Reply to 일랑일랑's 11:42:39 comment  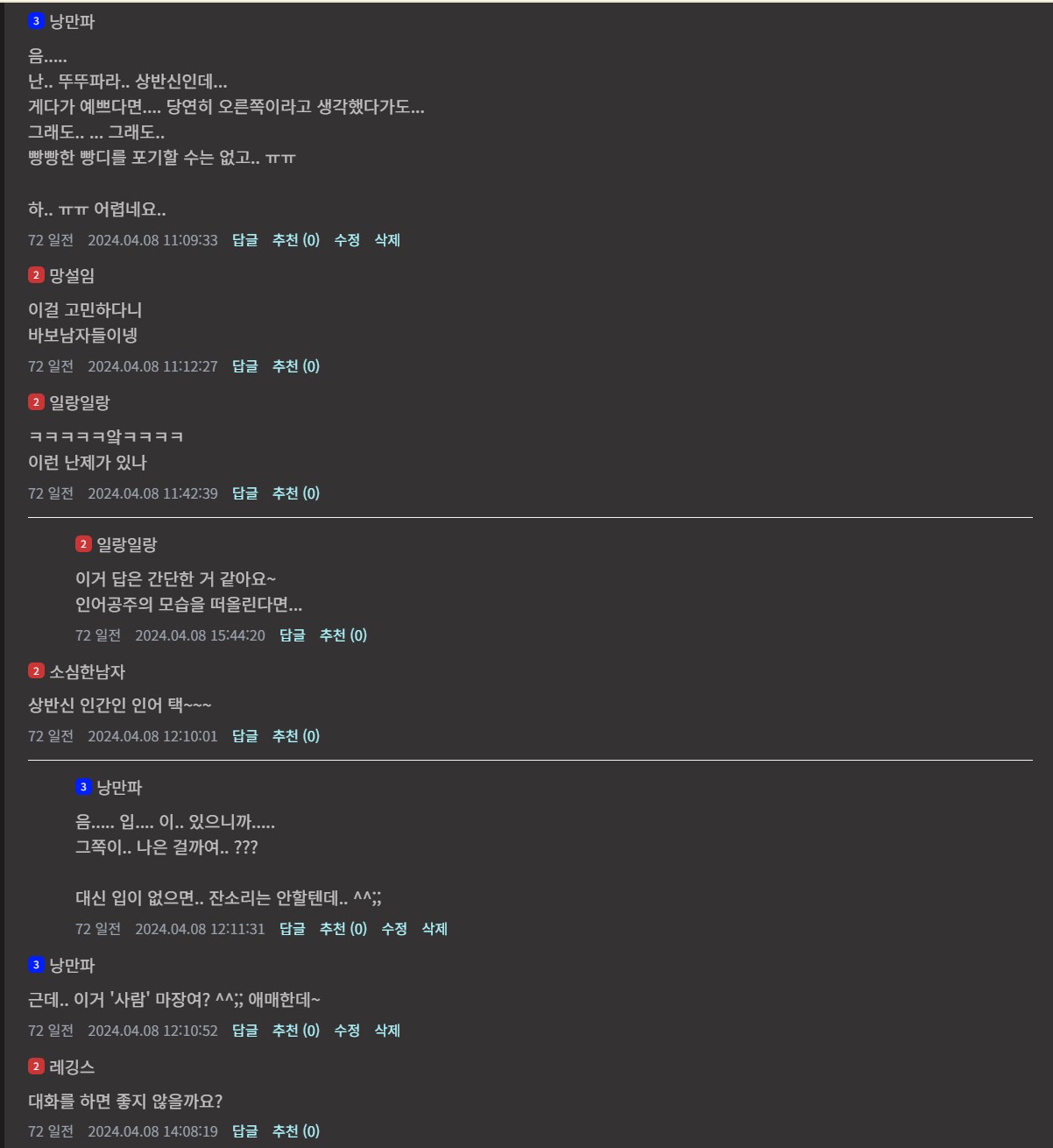click(245, 493)
